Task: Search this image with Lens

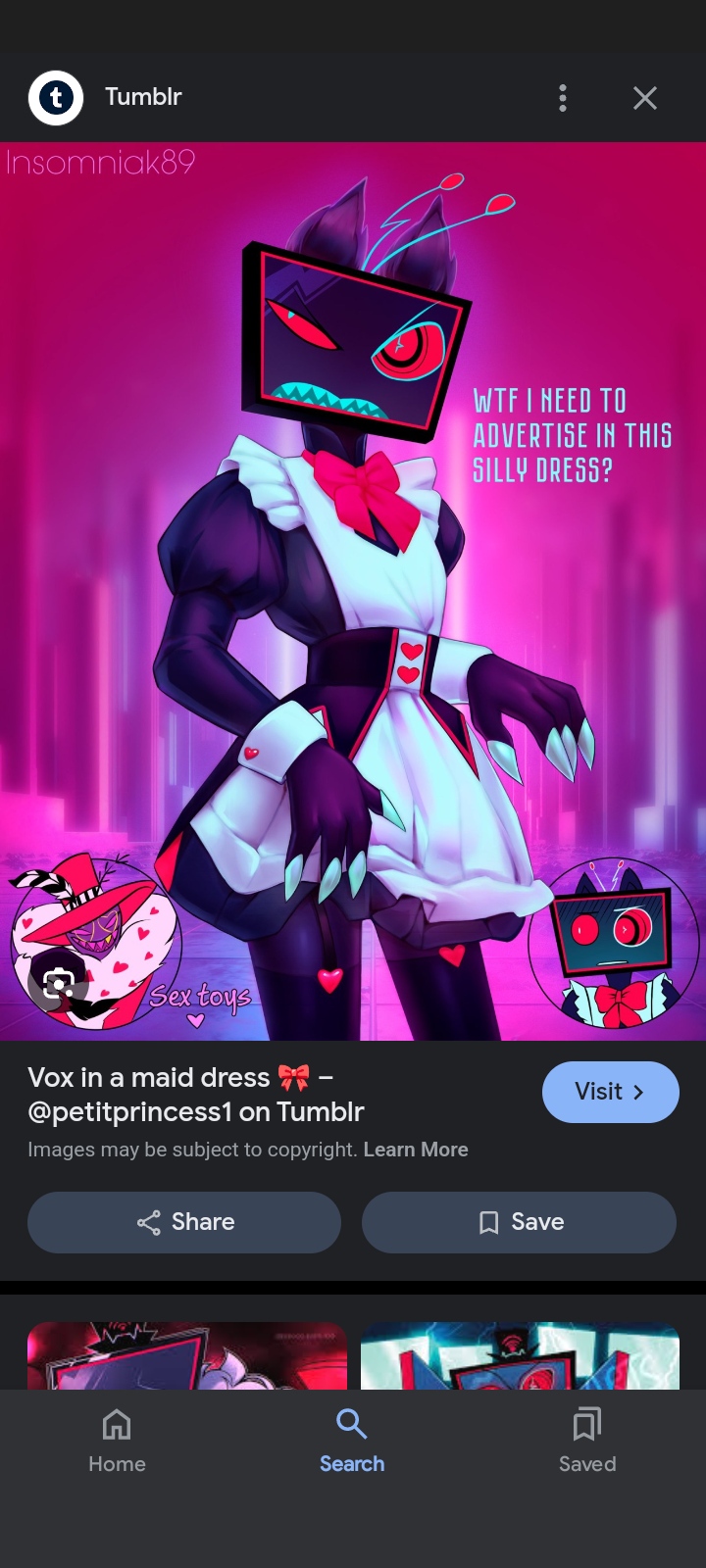Action: (59, 983)
